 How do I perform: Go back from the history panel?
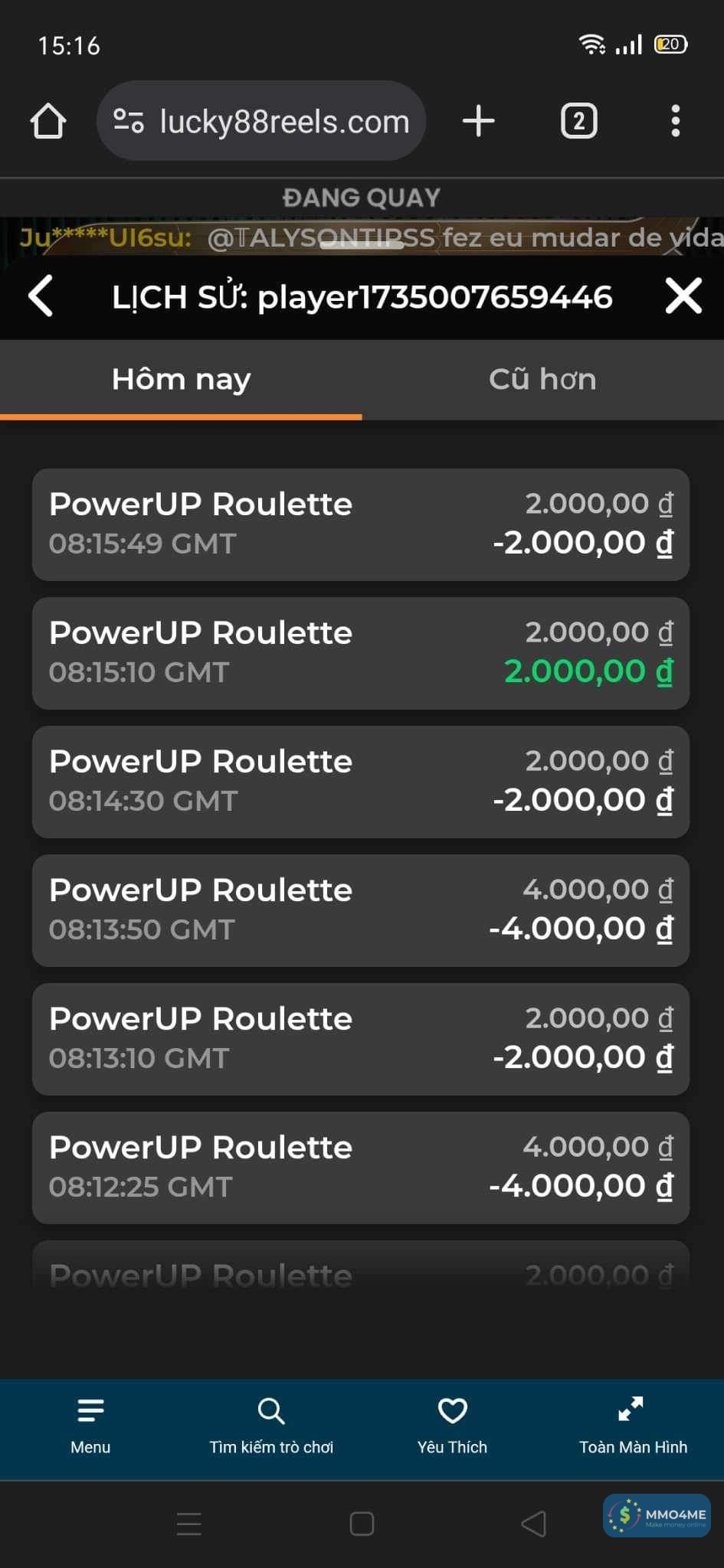tap(41, 296)
